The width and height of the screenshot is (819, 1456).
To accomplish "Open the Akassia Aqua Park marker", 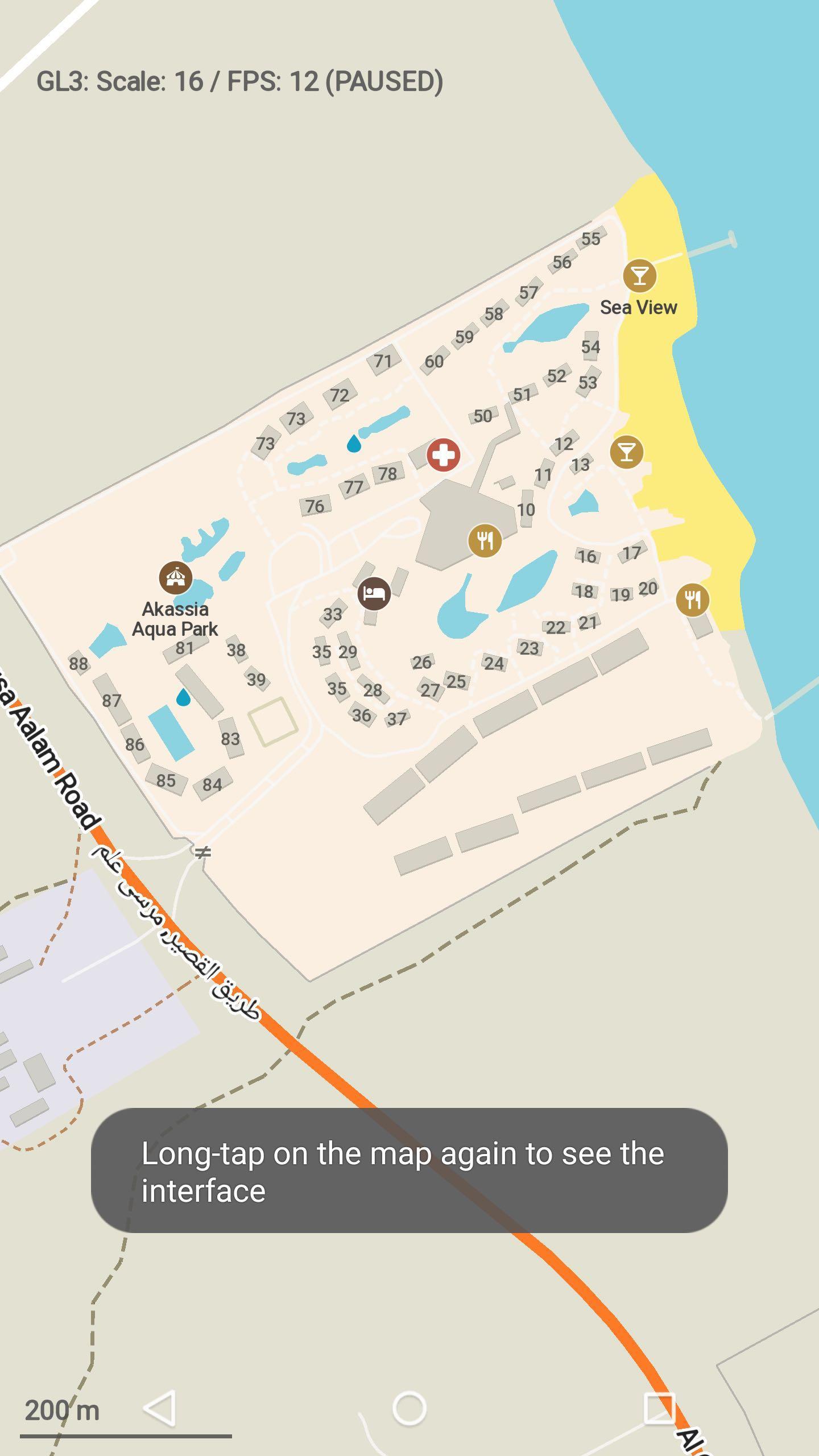I will 175,578.
